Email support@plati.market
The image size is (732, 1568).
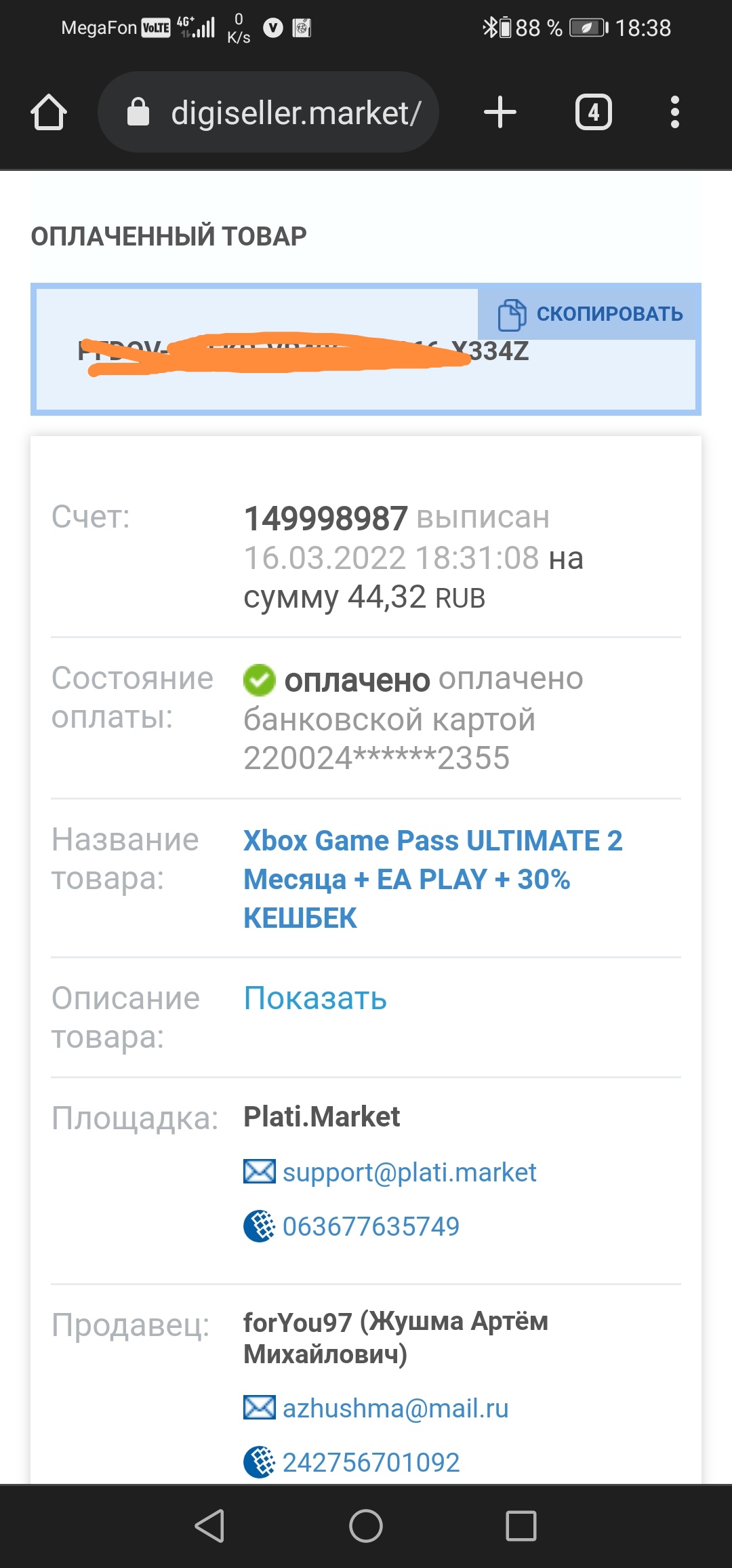409,1172
